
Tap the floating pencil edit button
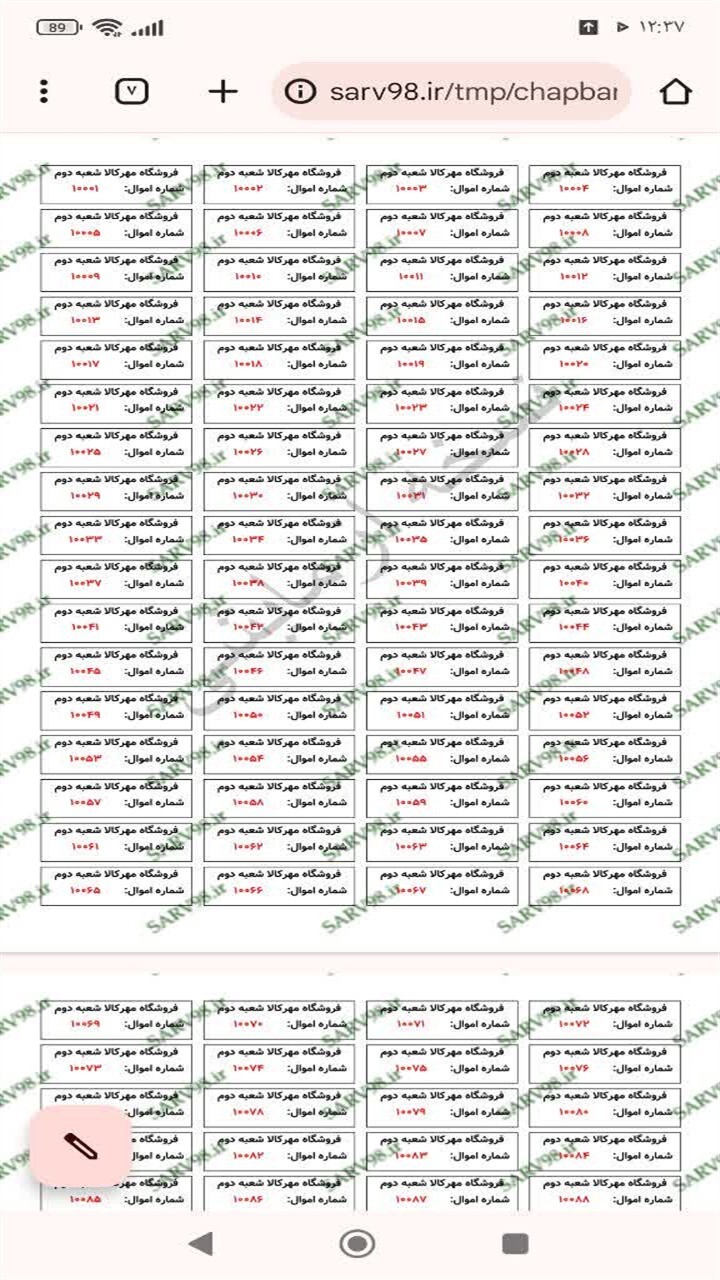pyautogui.click(x=81, y=1146)
